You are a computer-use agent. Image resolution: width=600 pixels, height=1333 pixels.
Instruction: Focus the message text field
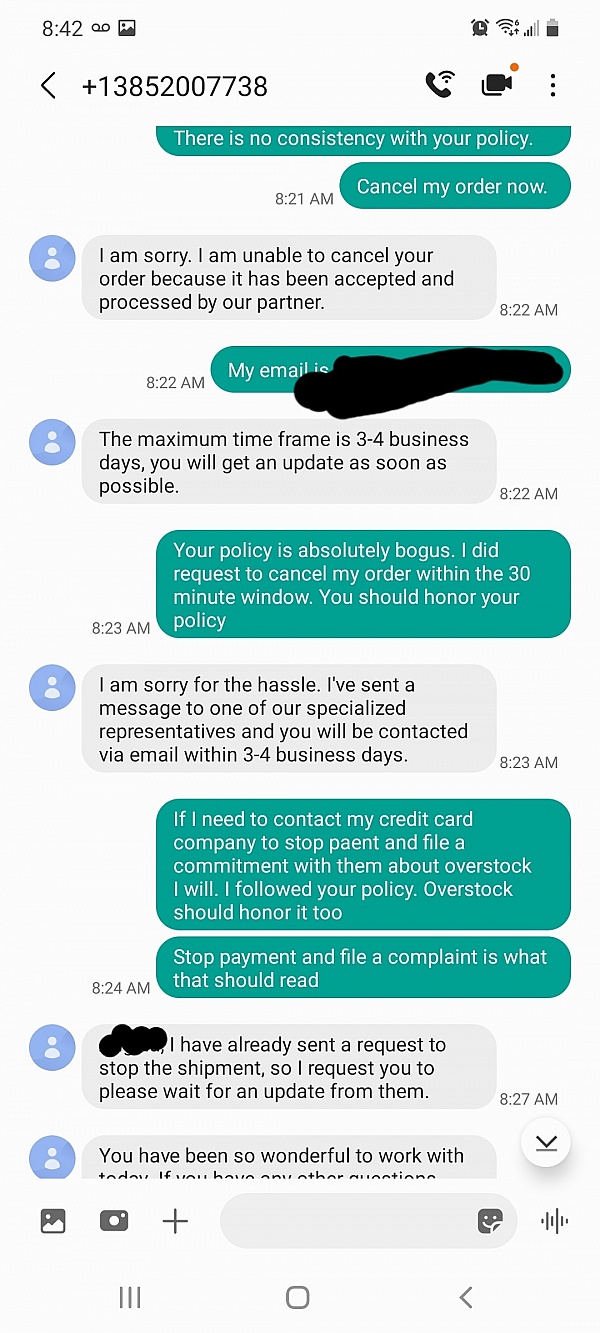[x=345, y=1220]
